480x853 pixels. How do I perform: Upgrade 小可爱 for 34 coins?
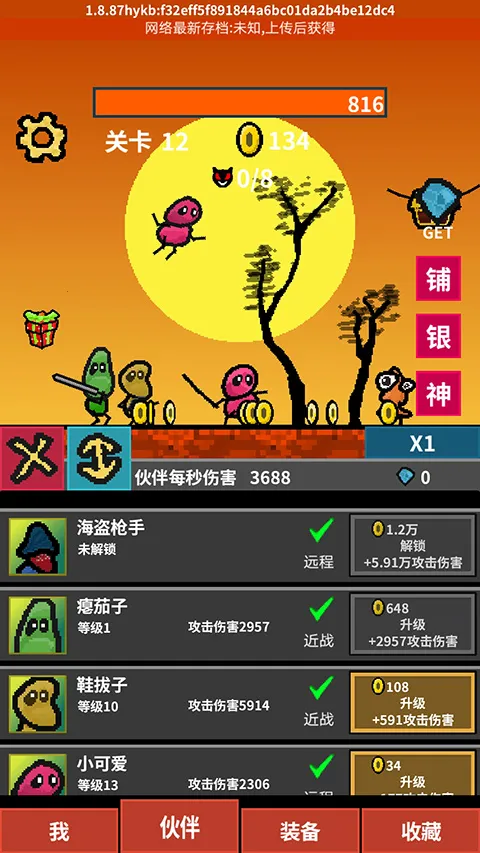pyautogui.click(x=413, y=774)
